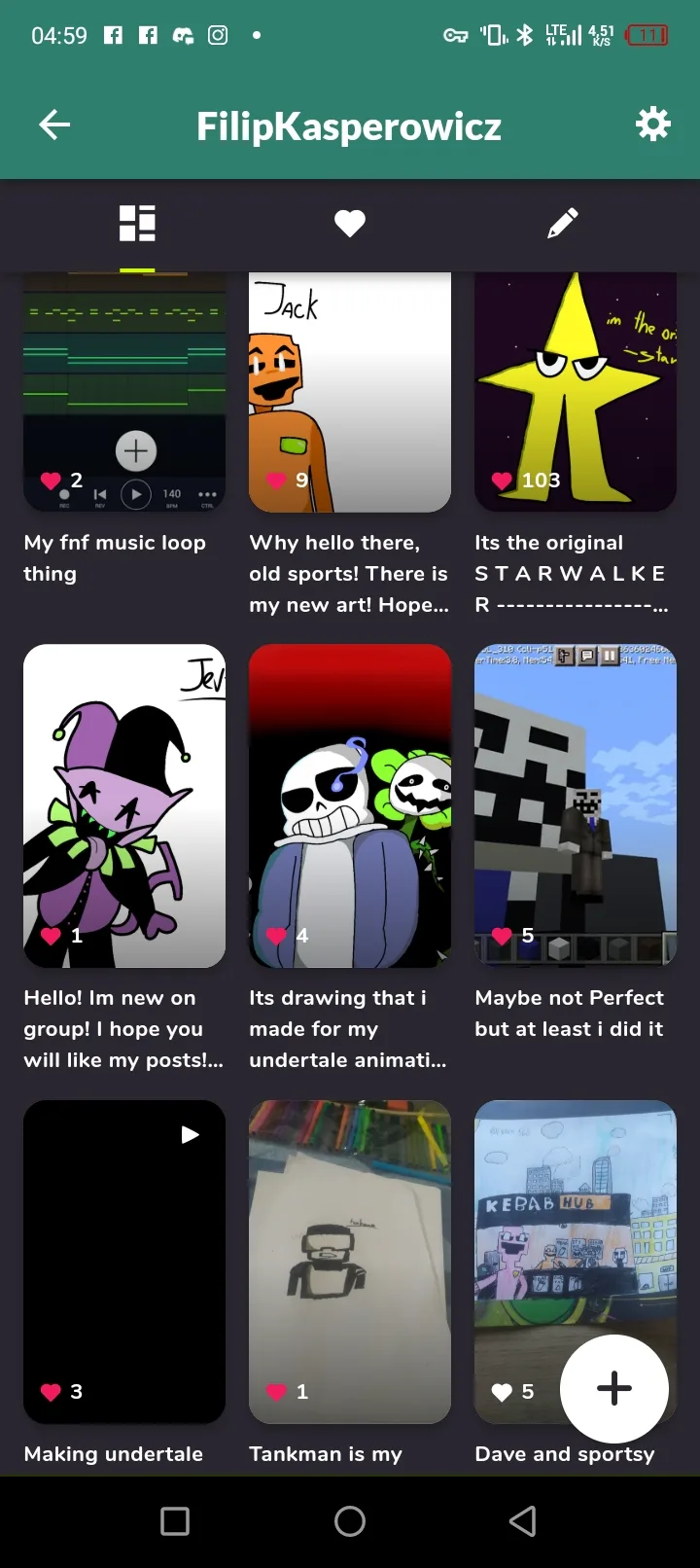
Task: Open the settings gear icon
Action: coord(652,125)
